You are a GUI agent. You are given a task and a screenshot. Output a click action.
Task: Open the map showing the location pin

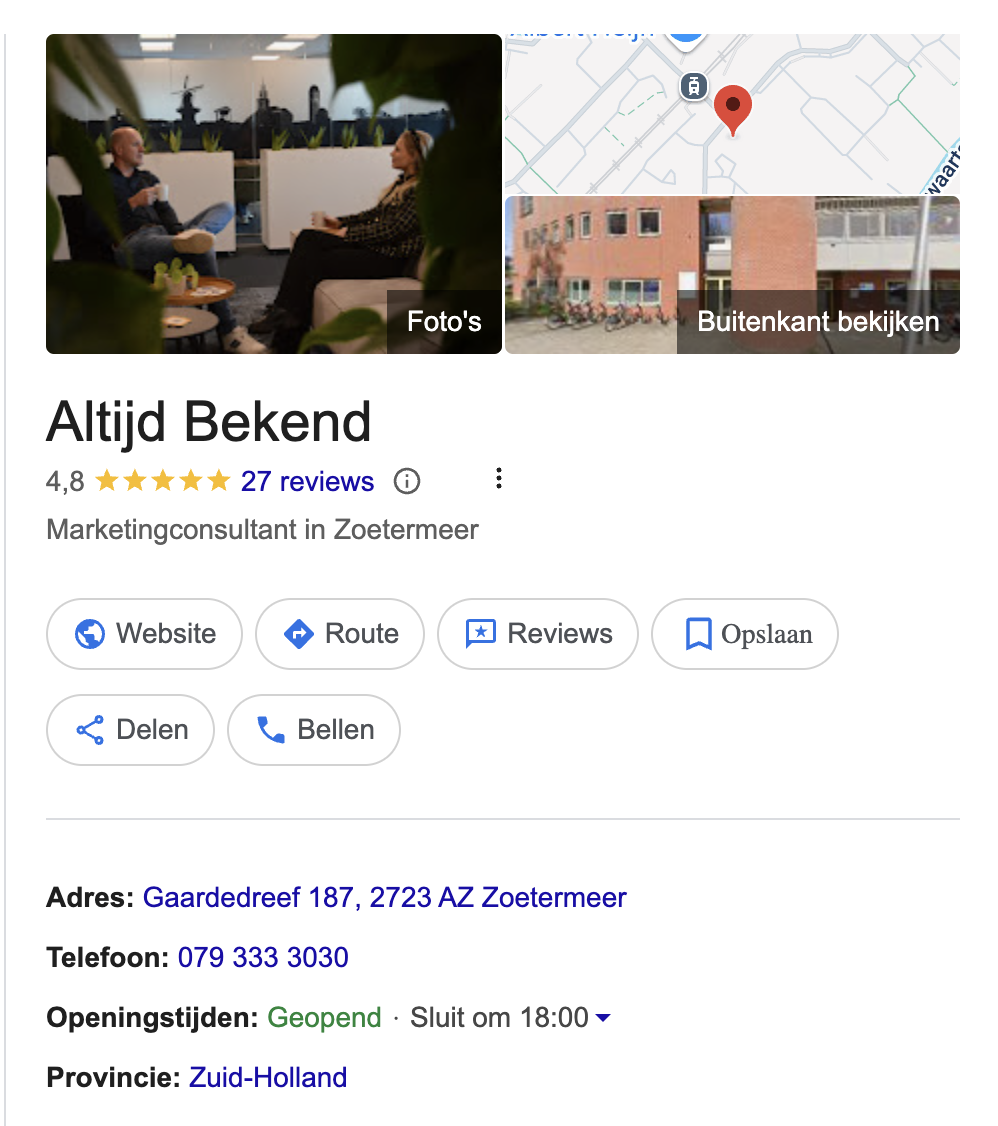(x=732, y=113)
